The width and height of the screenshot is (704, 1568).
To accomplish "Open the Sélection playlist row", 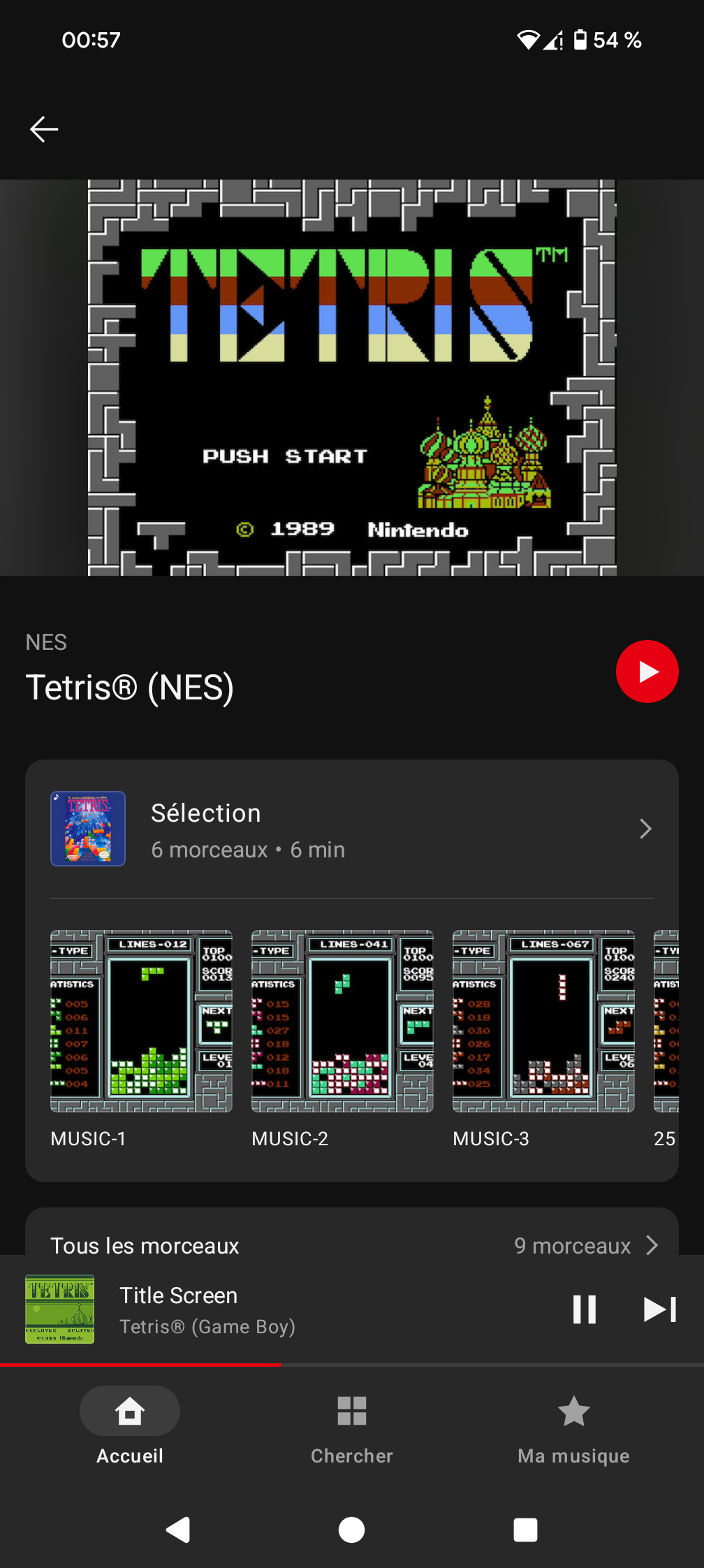I will tap(352, 829).
